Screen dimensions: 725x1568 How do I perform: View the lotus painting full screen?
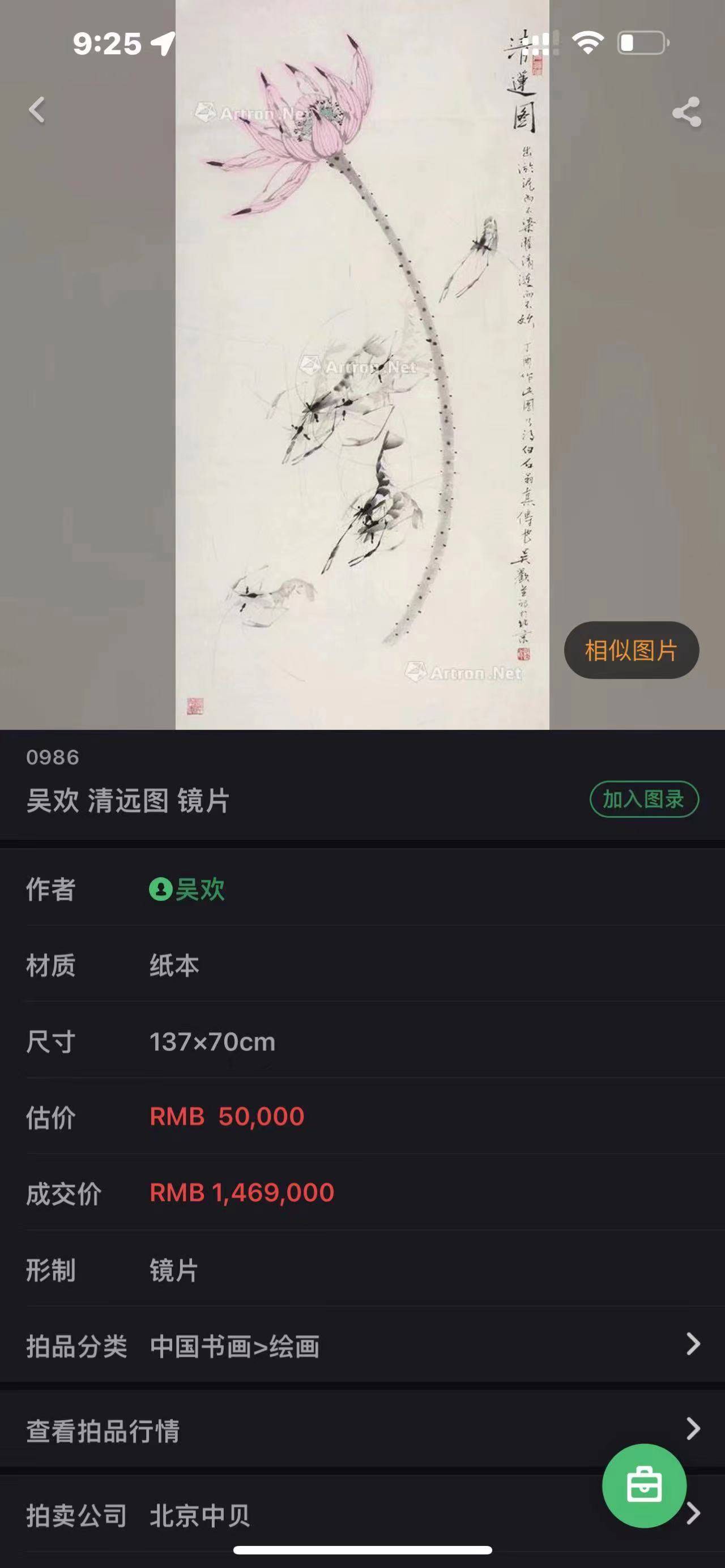362,365
